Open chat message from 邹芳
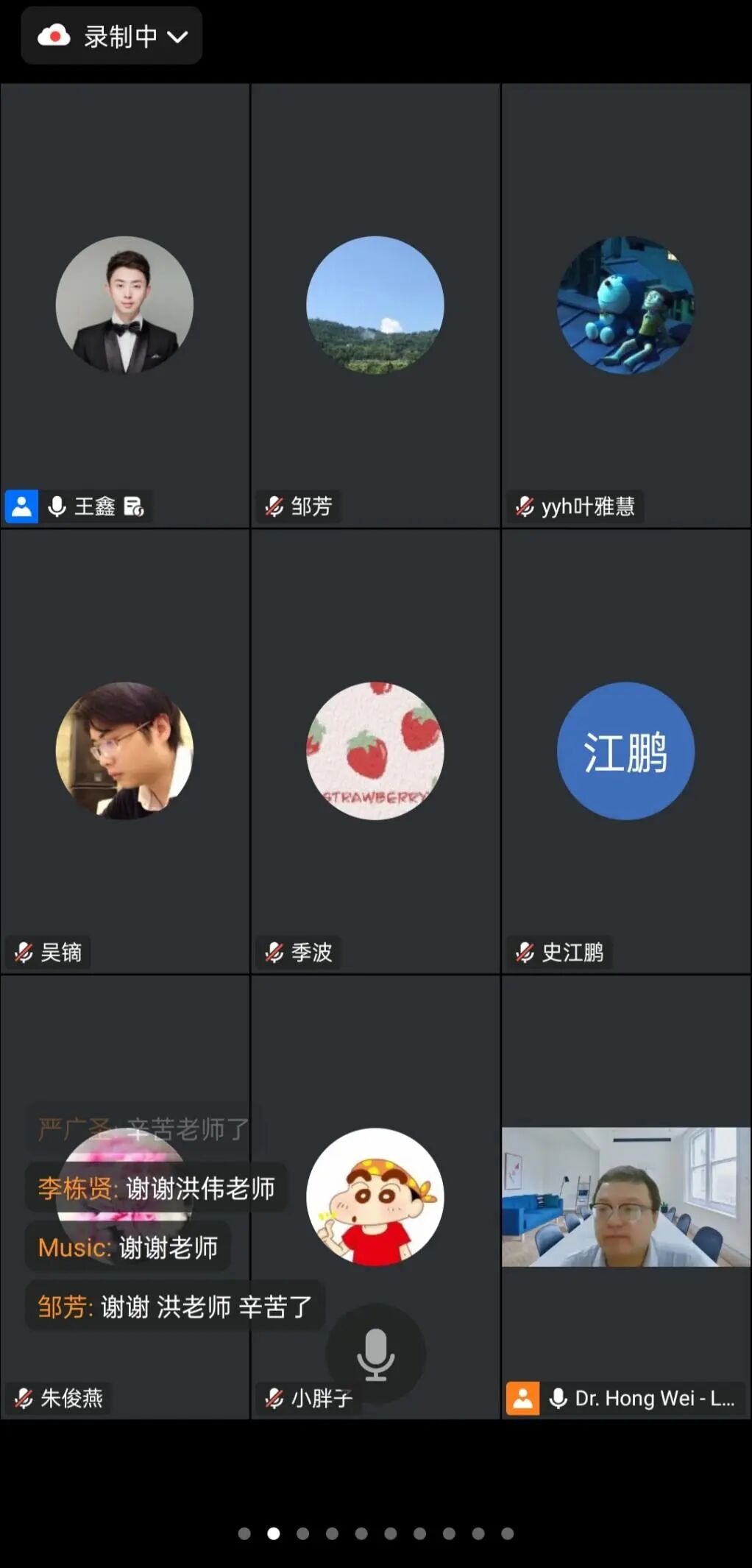752x1568 pixels. 175,1307
